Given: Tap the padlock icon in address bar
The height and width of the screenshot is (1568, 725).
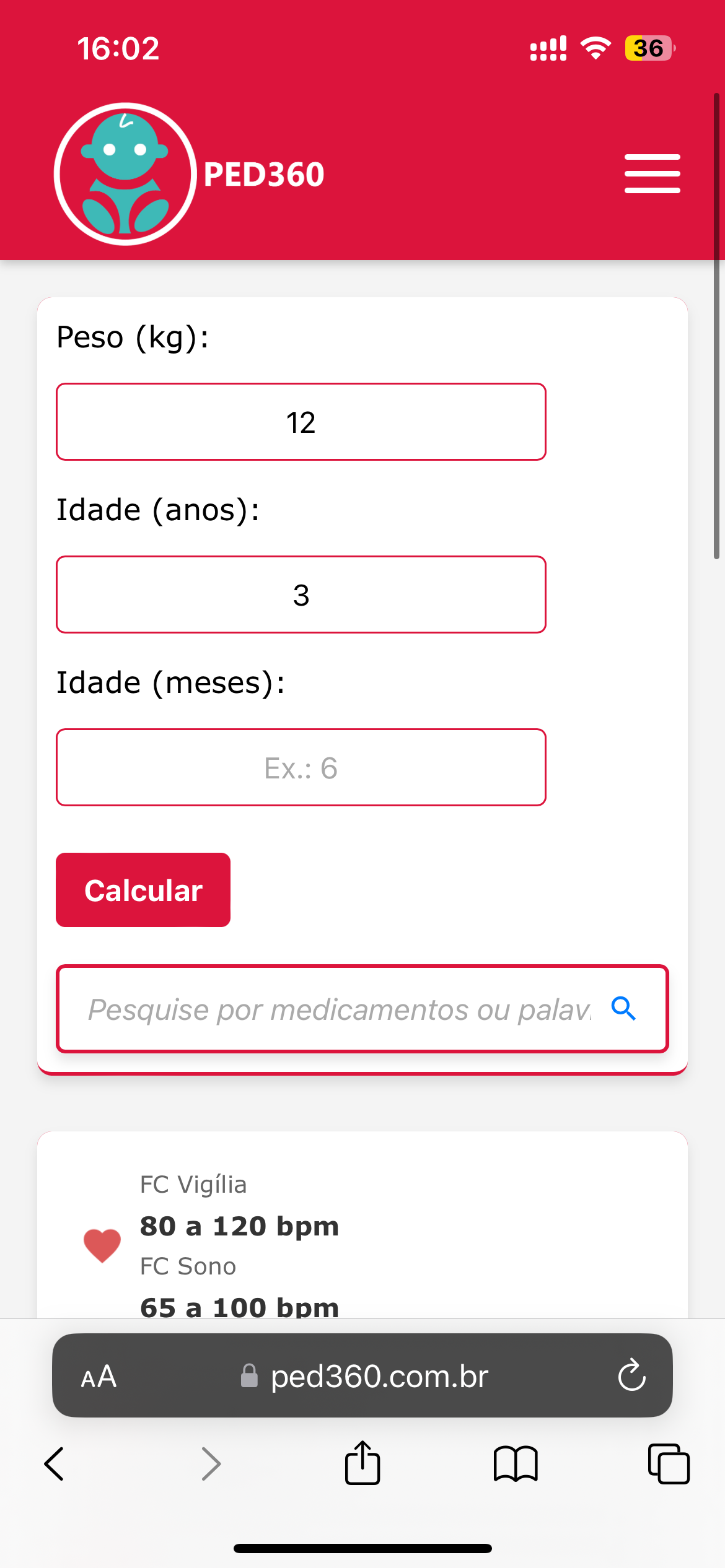Looking at the screenshot, I should click(x=250, y=1378).
